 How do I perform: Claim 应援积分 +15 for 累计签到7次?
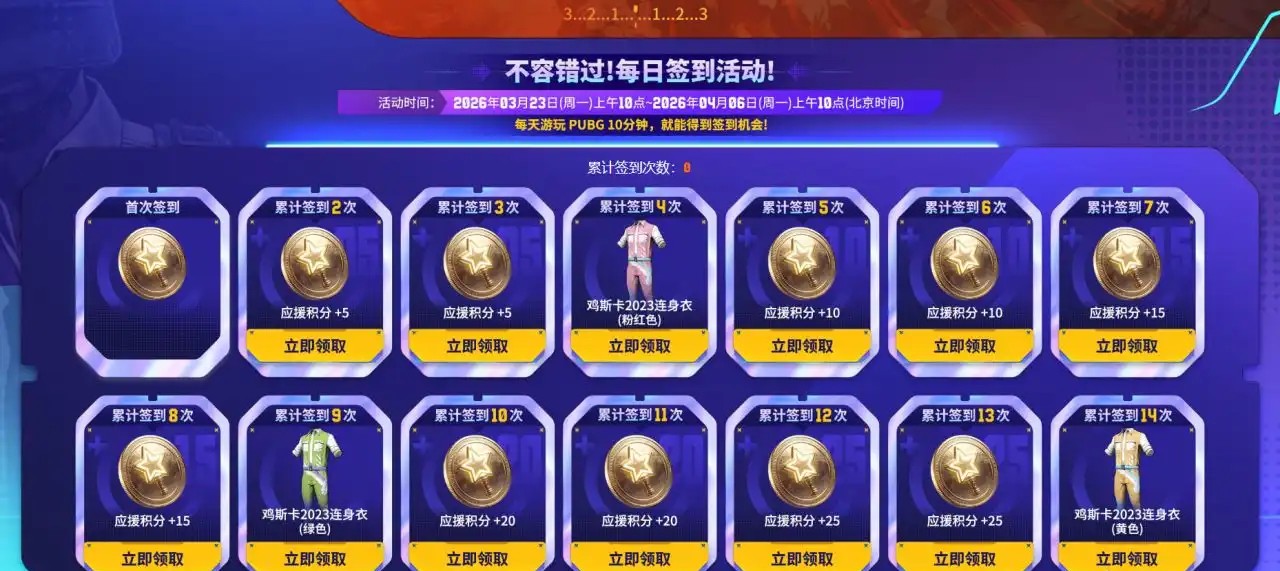[x=1127, y=346]
